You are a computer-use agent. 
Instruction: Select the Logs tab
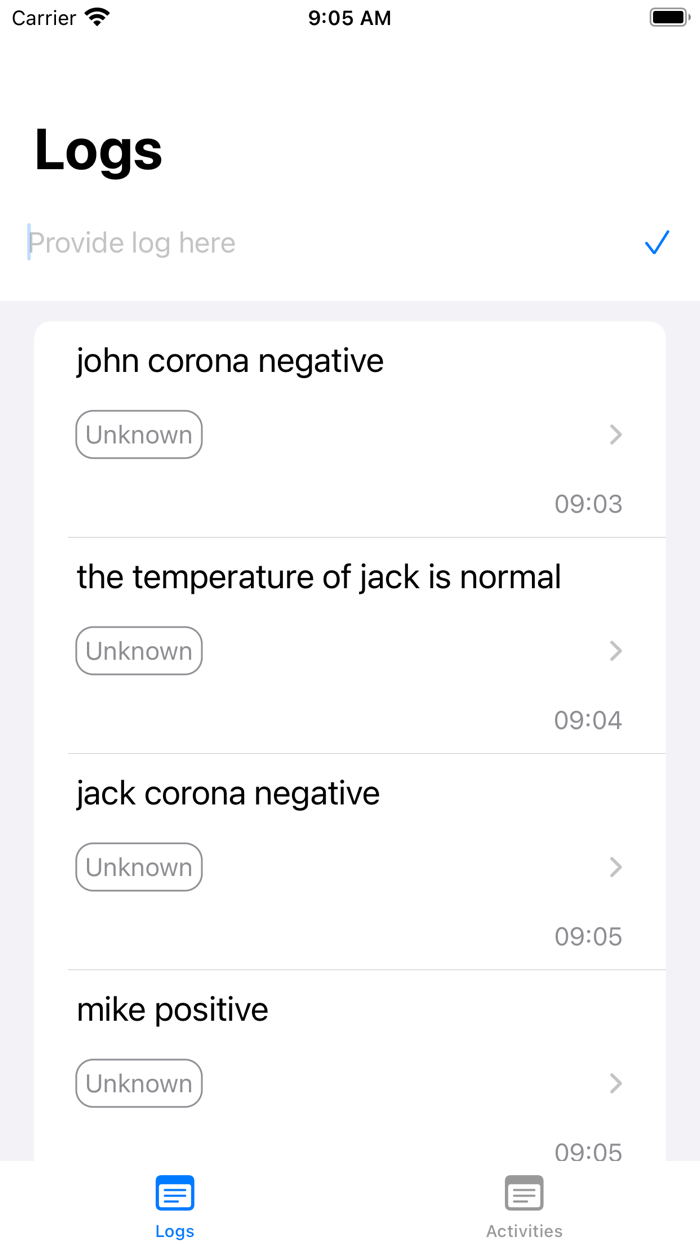coord(175,1206)
